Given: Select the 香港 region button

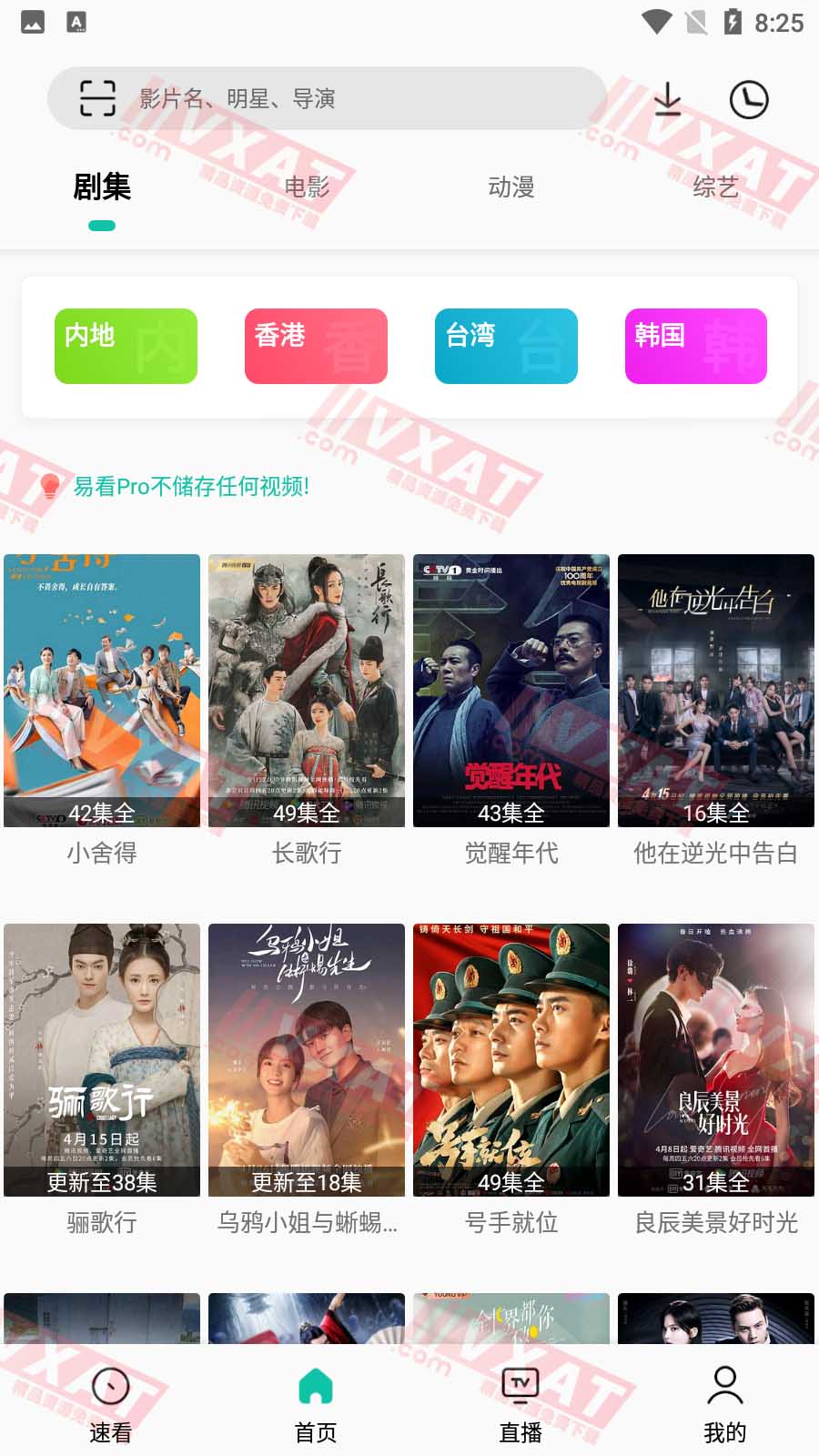Looking at the screenshot, I should coord(316,347).
